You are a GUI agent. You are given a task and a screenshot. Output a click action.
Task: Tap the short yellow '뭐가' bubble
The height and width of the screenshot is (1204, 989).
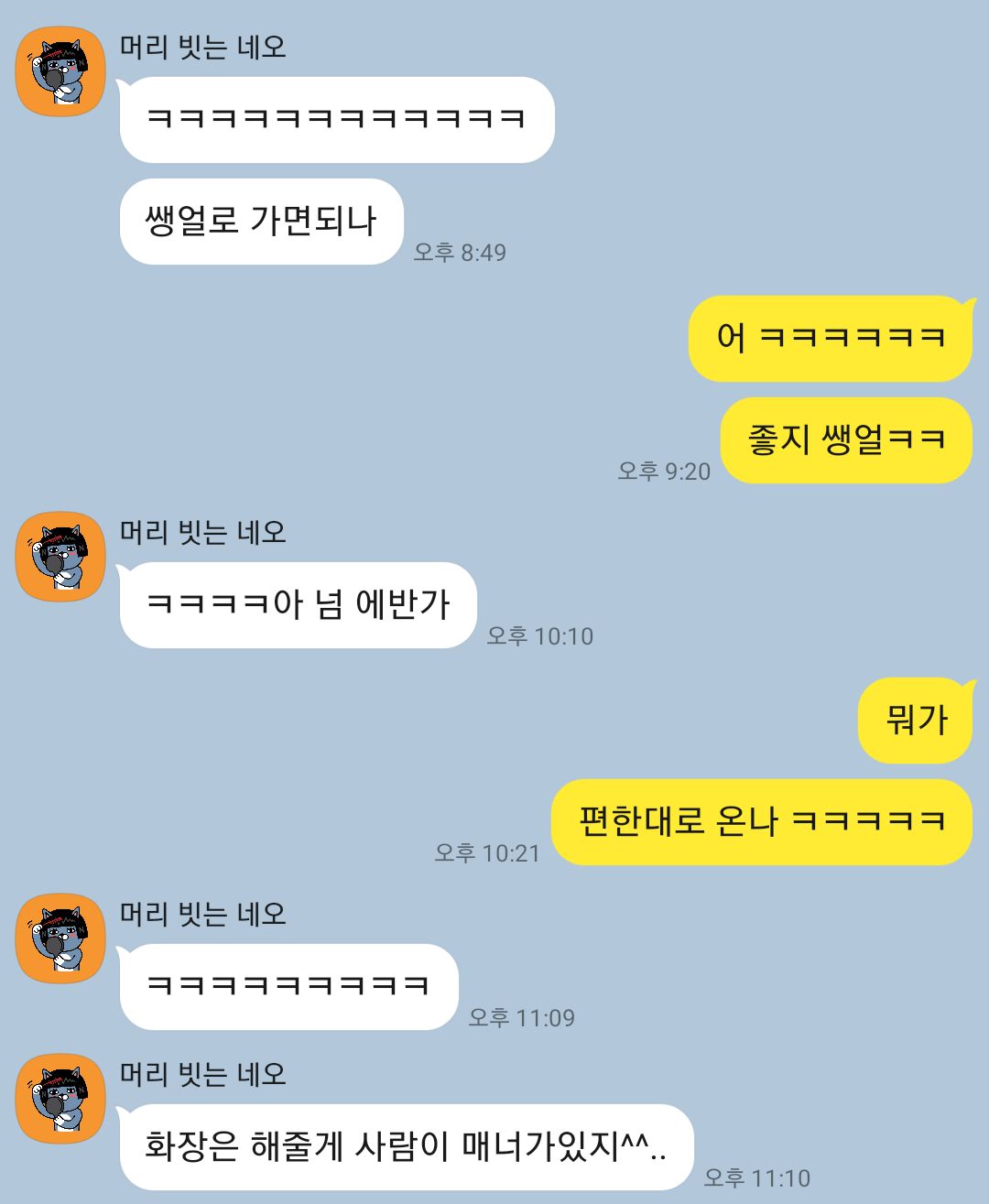(914, 719)
